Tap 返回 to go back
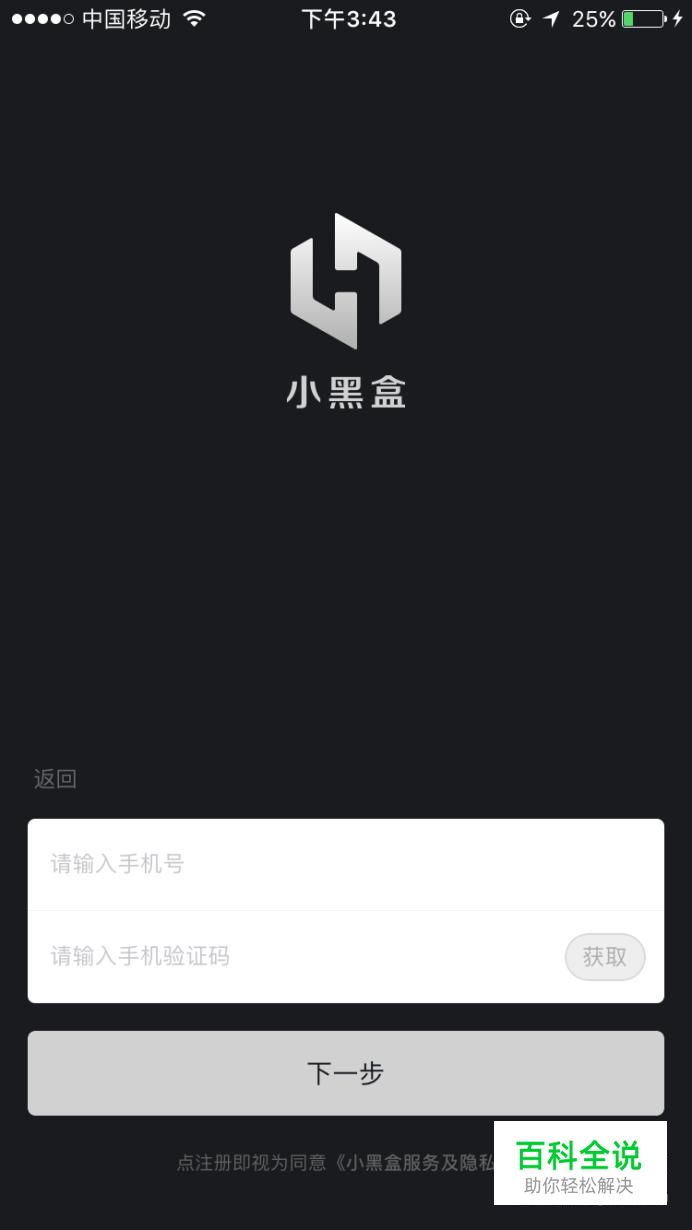The image size is (692, 1230). tap(55, 779)
